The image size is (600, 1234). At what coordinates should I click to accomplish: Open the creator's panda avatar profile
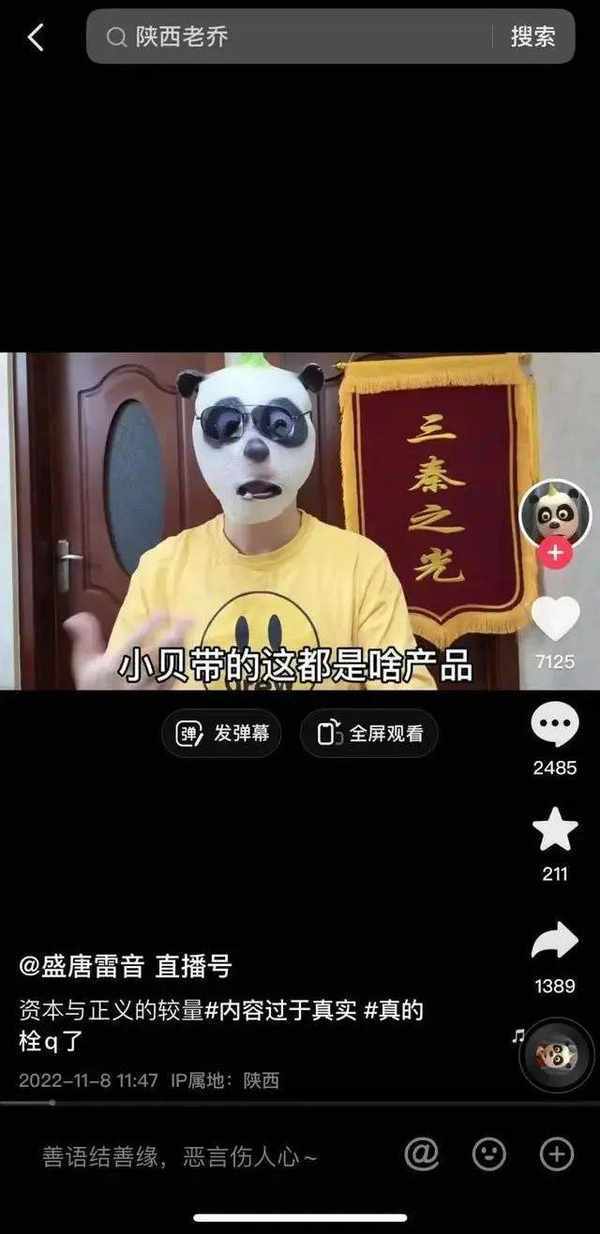pos(555,514)
